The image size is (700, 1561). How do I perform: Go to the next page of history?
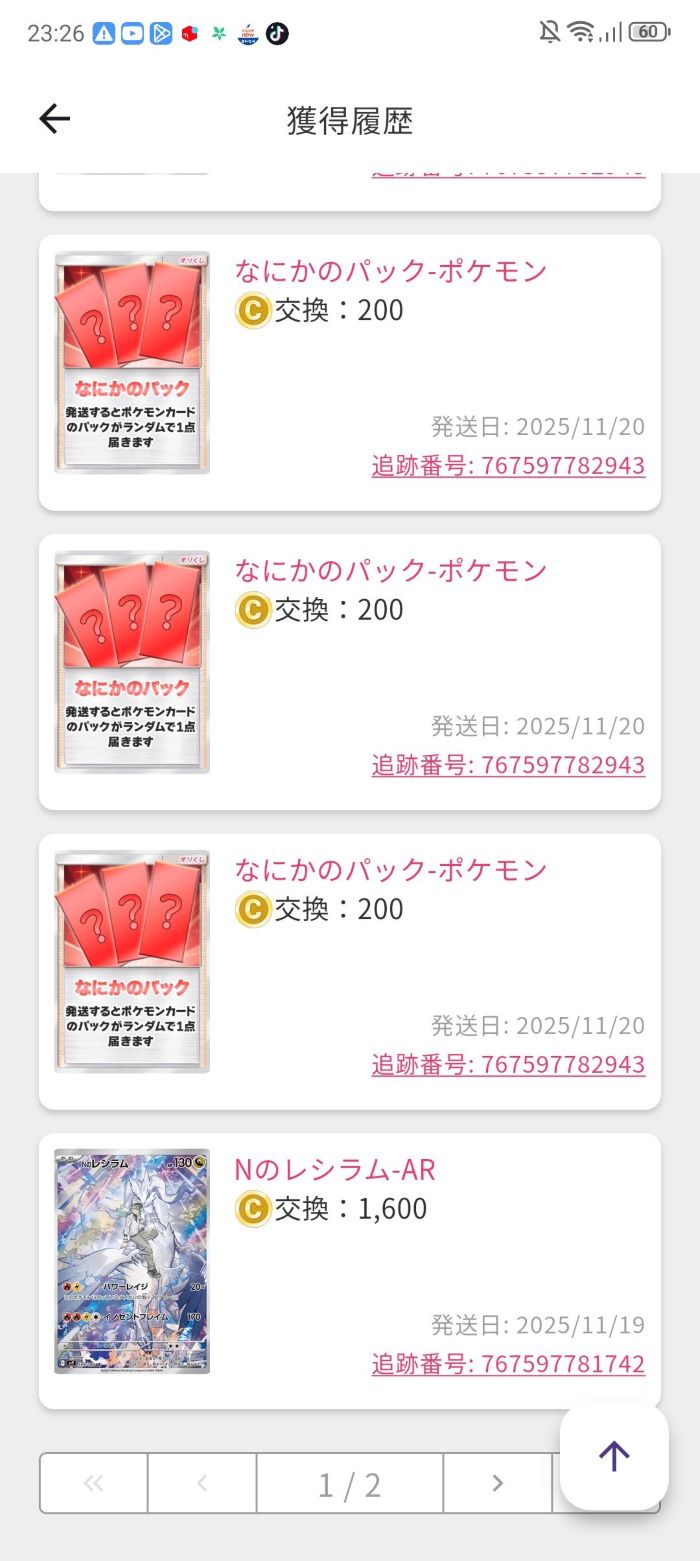(x=497, y=1484)
